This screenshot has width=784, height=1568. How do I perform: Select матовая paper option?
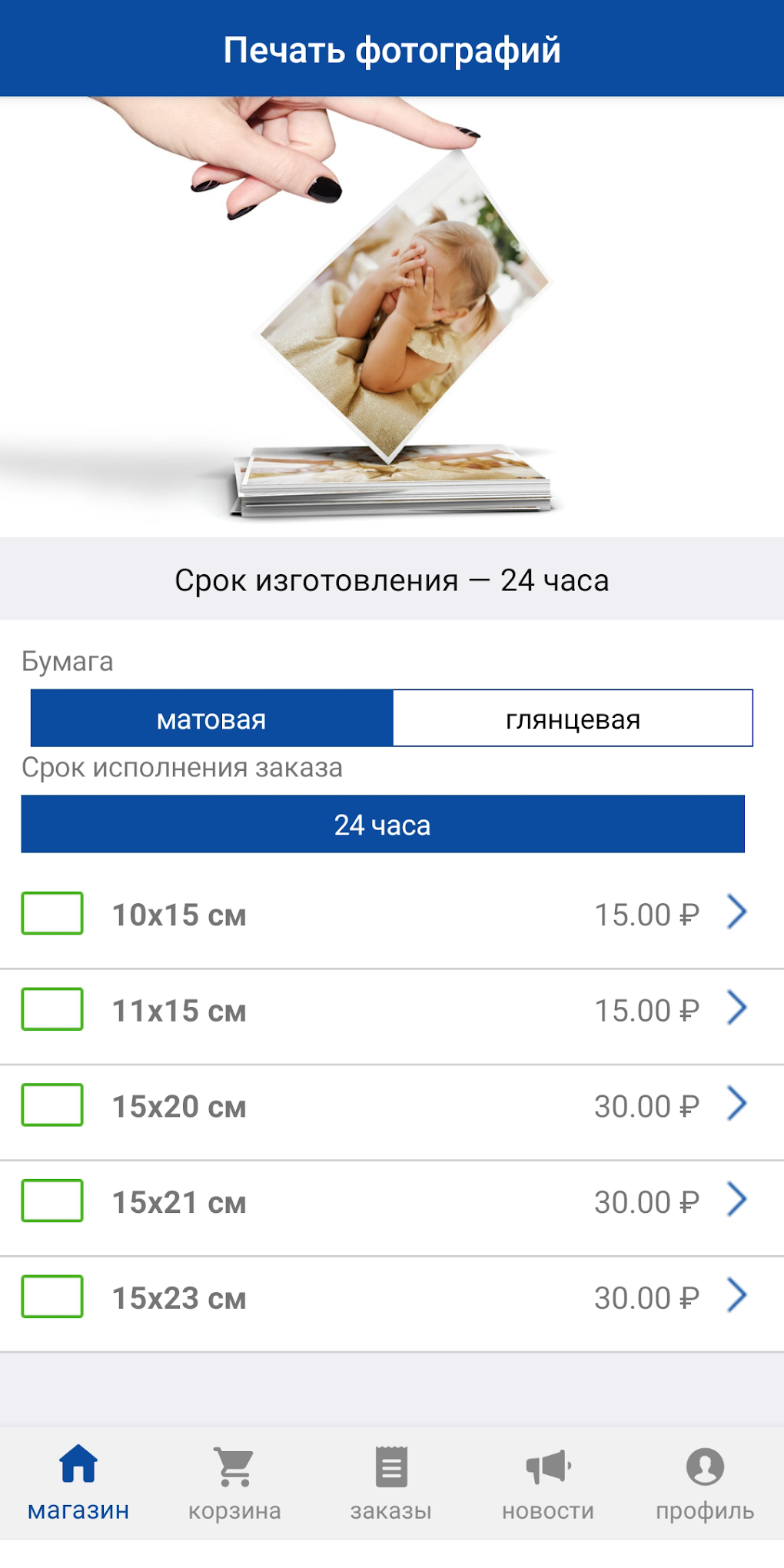pyautogui.click(x=211, y=719)
